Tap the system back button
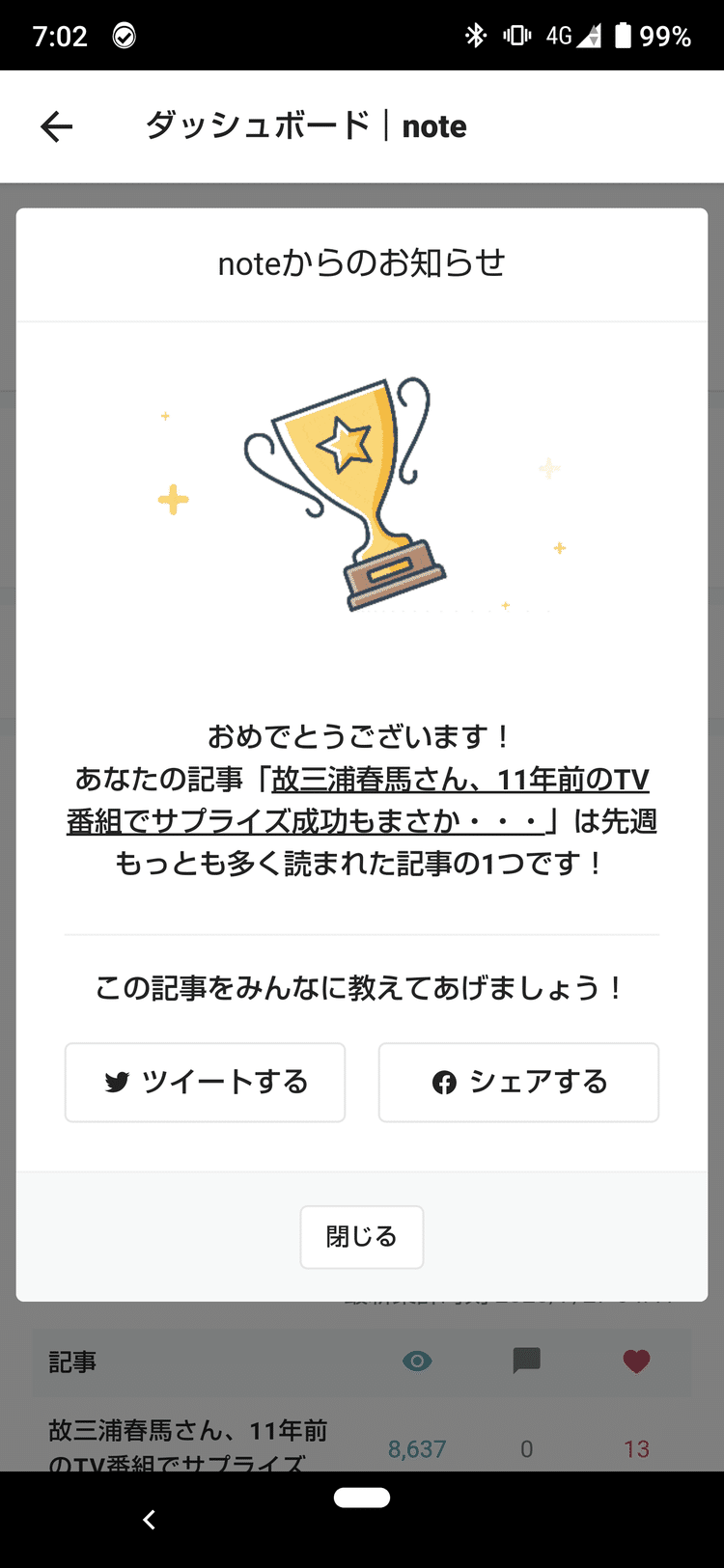 (x=149, y=1520)
